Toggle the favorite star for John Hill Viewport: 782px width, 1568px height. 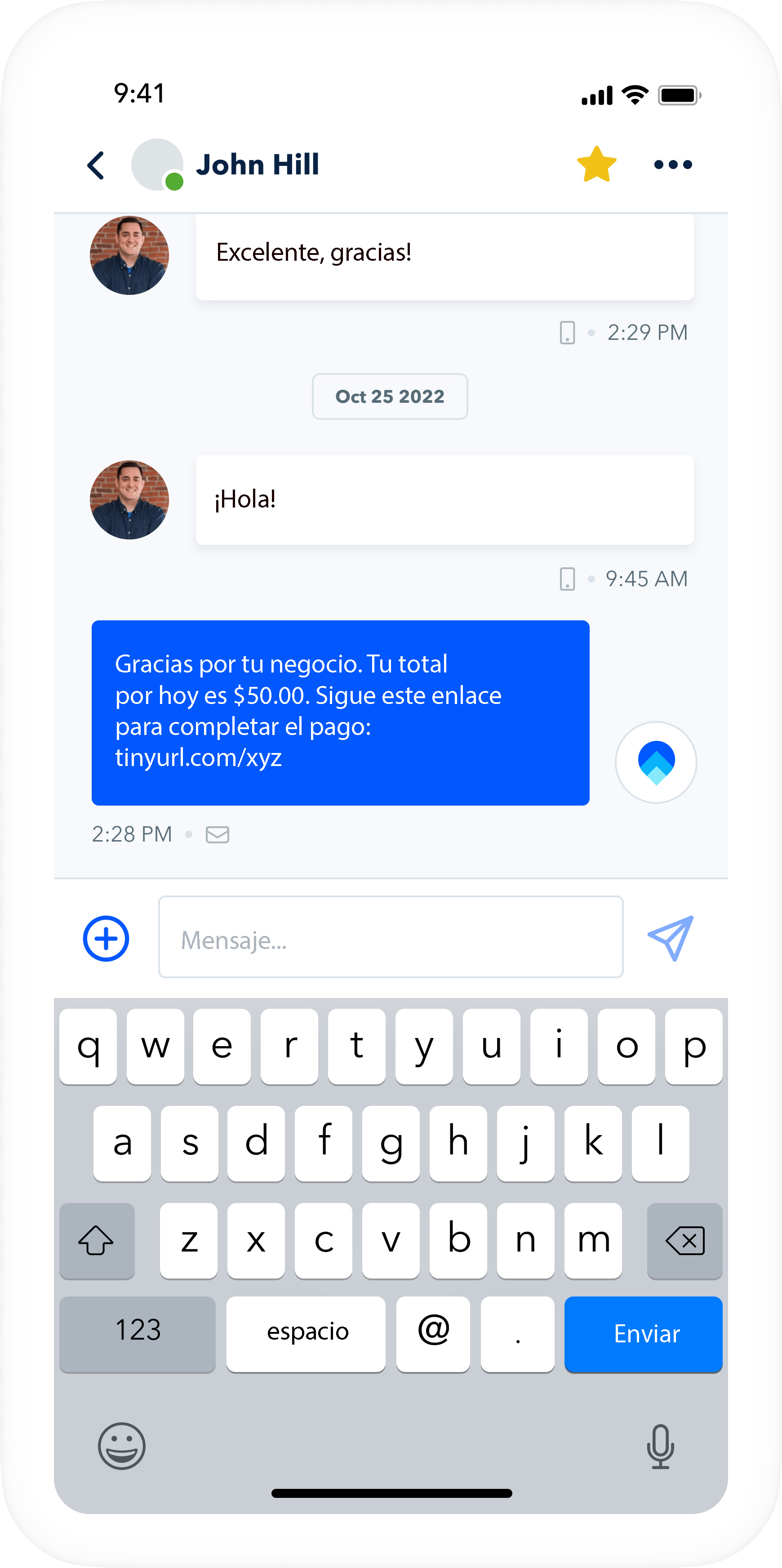pos(596,165)
